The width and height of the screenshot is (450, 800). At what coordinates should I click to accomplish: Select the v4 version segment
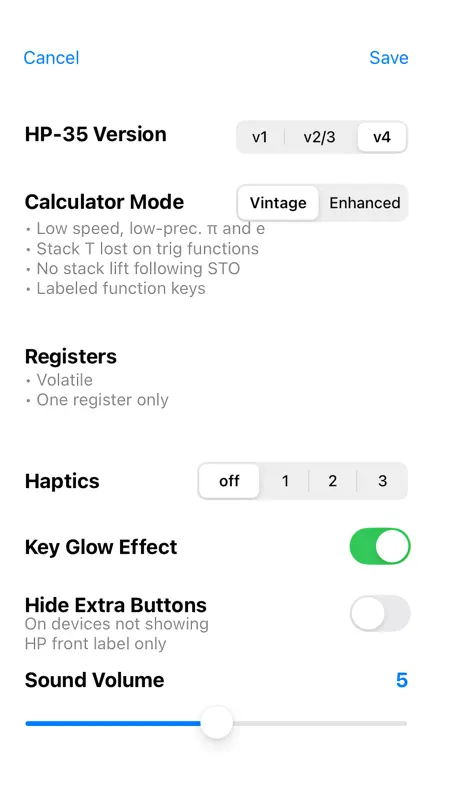(x=382, y=137)
